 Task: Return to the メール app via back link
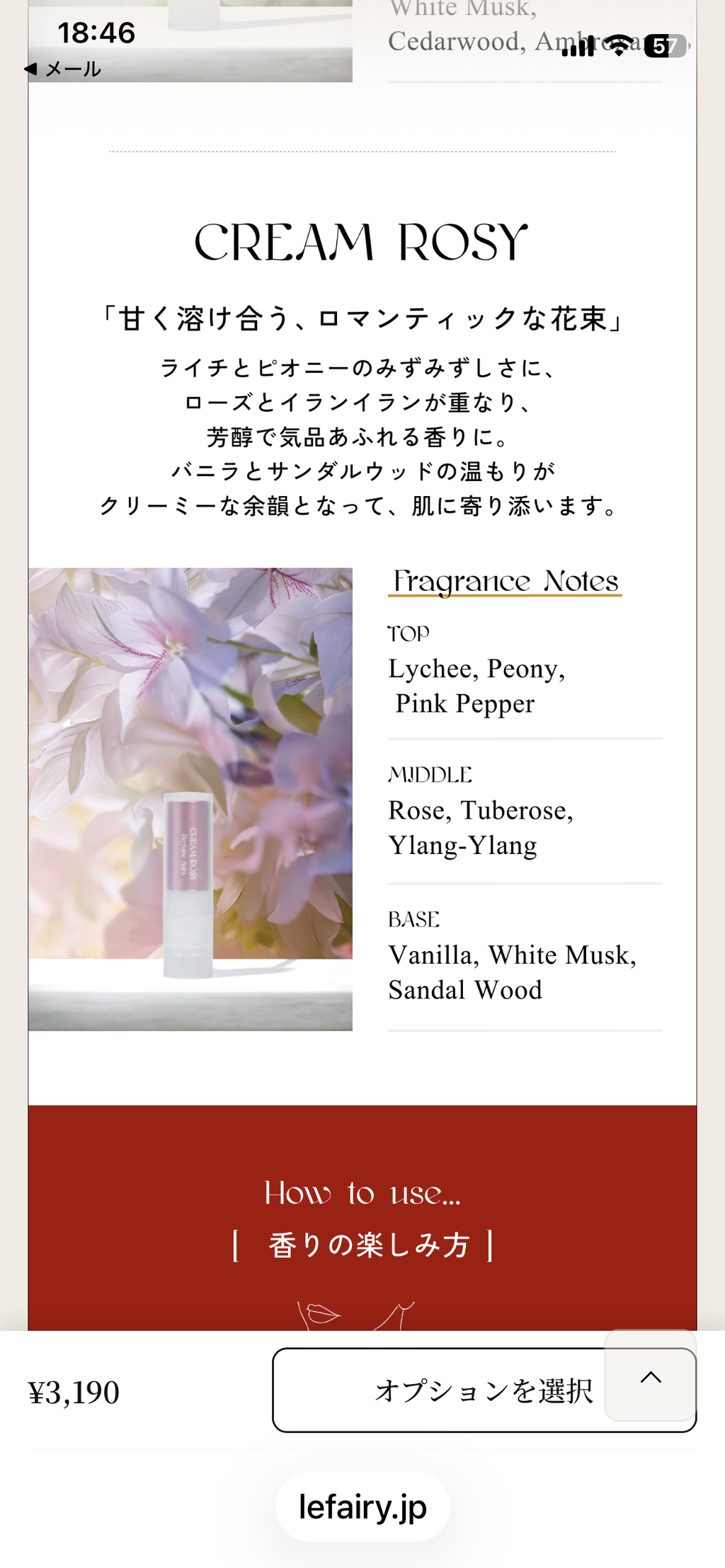coord(63,69)
